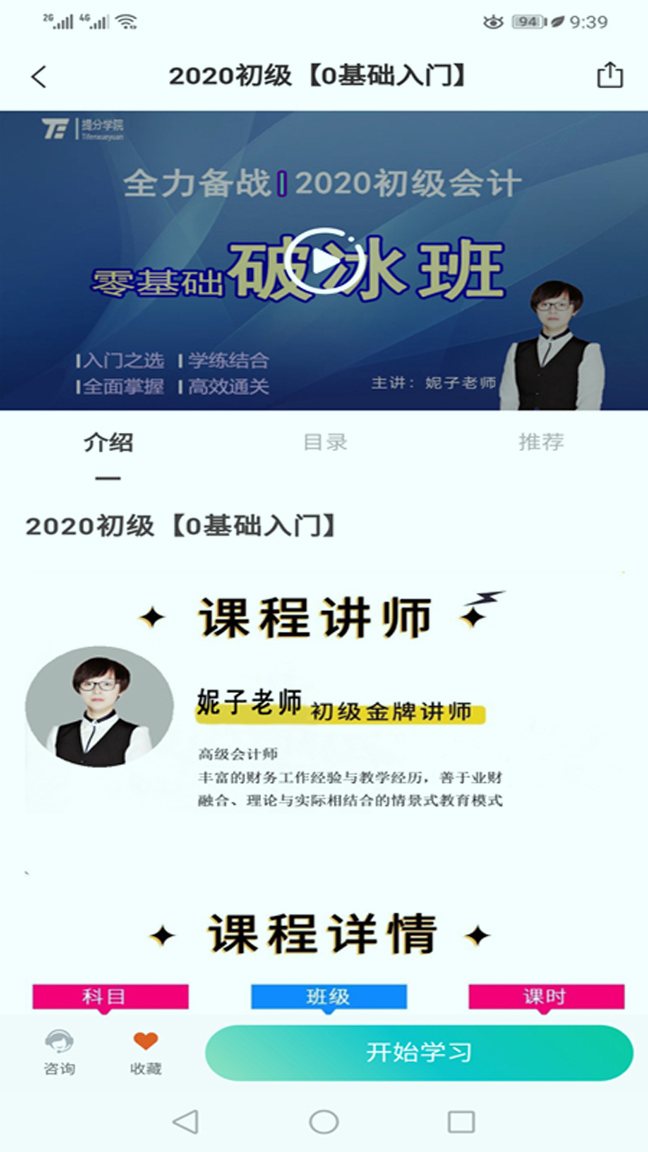Switch to the 推荐 tab
The height and width of the screenshot is (1152, 648).
540,442
